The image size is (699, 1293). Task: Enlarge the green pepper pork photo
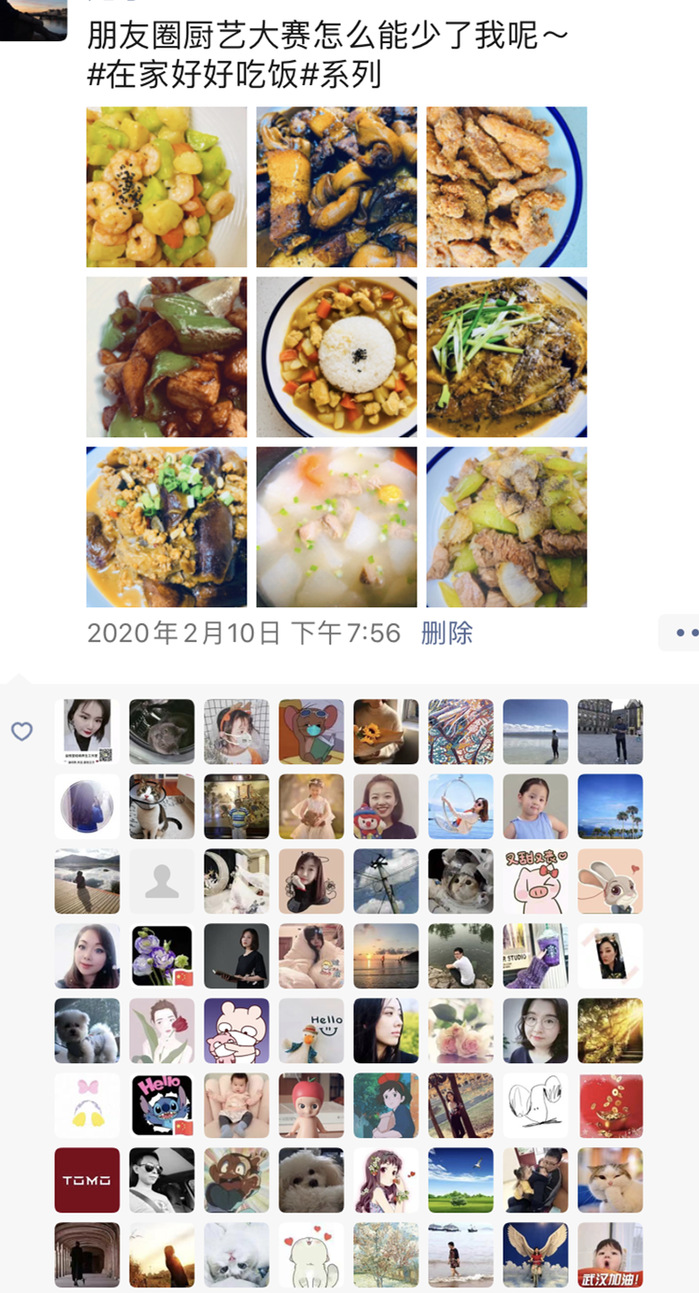pyautogui.click(x=166, y=357)
